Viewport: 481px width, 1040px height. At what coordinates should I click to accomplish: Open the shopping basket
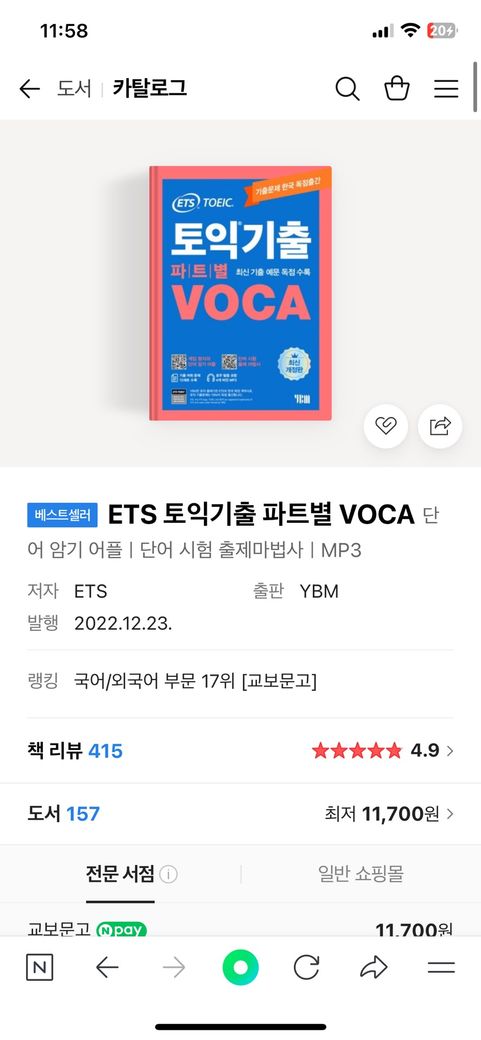[397, 88]
